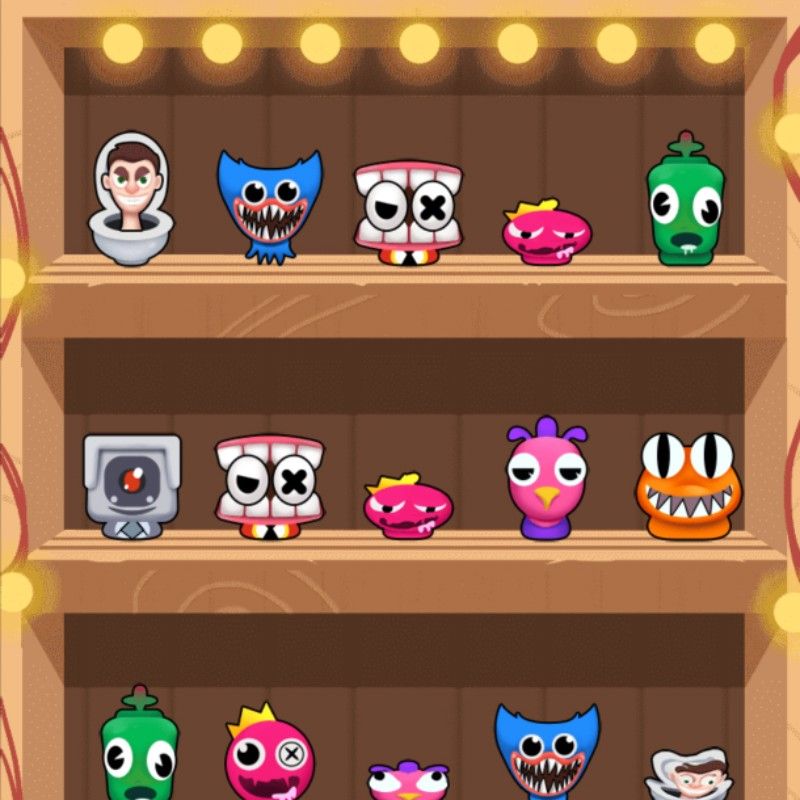Pick the pink blob on the middle shelf
The image size is (800, 800).
[x=408, y=507]
